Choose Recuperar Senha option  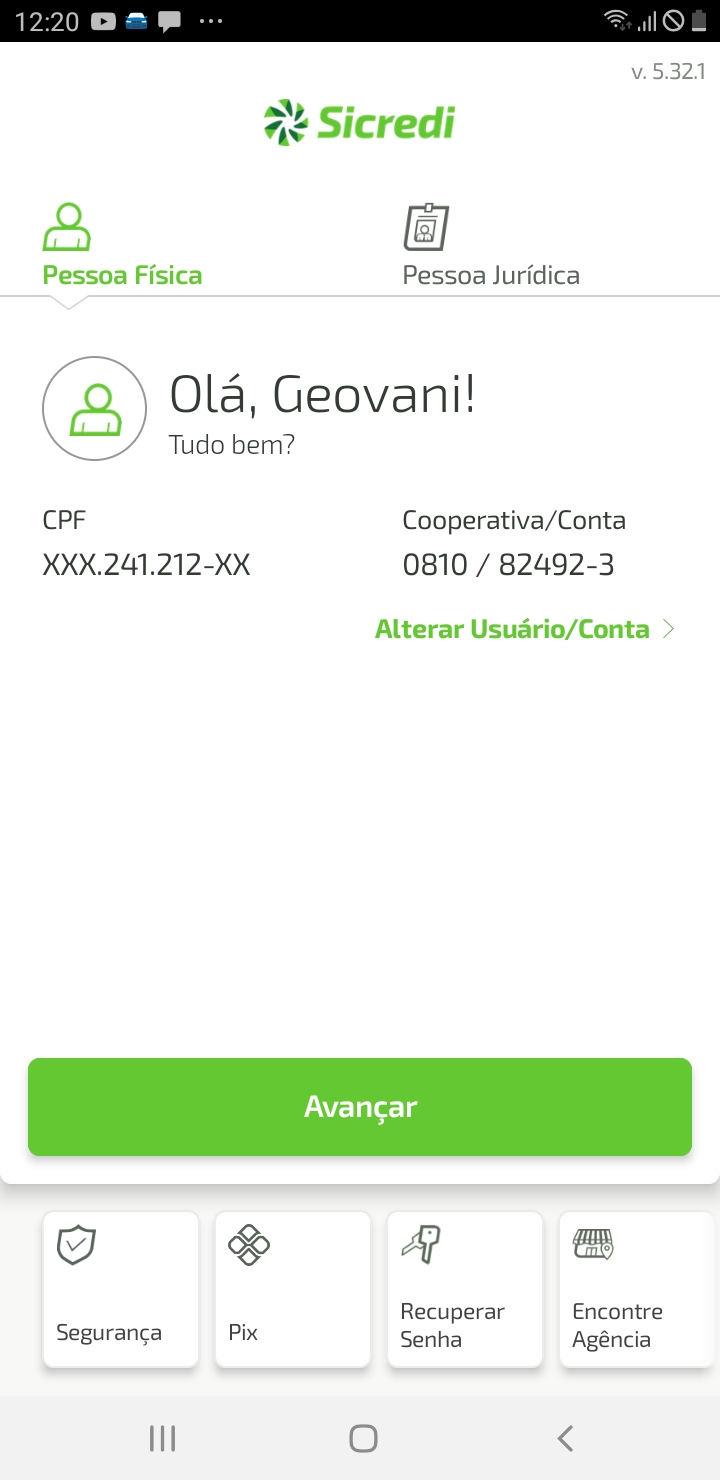click(465, 1288)
